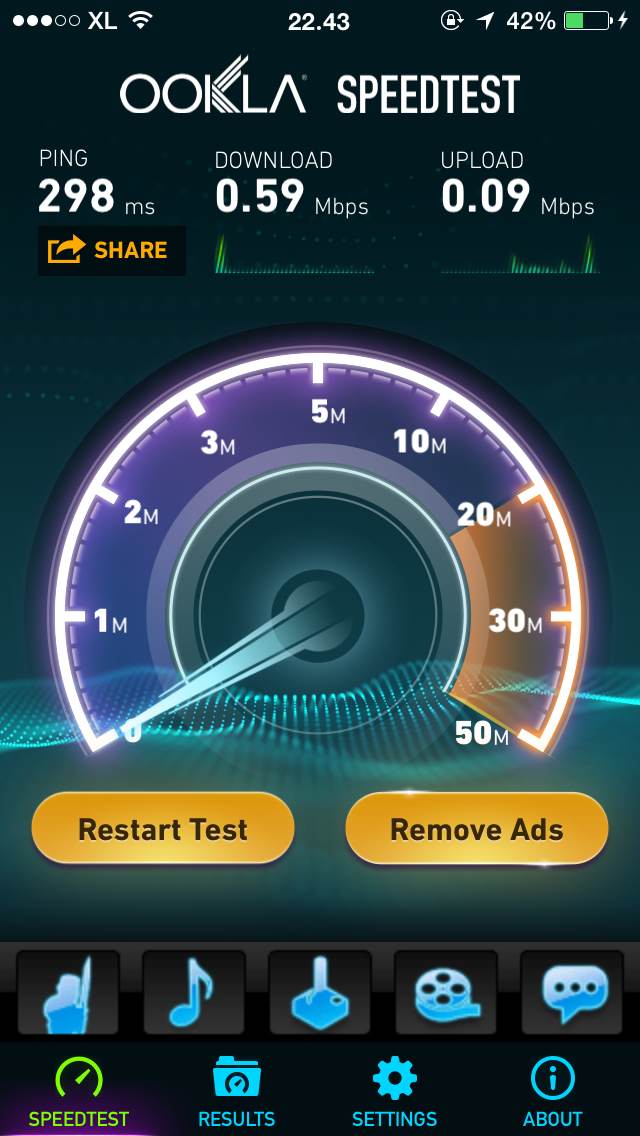The height and width of the screenshot is (1136, 640).
Task: Select the Speedtest tab
Action: [x=79, y=1093]
